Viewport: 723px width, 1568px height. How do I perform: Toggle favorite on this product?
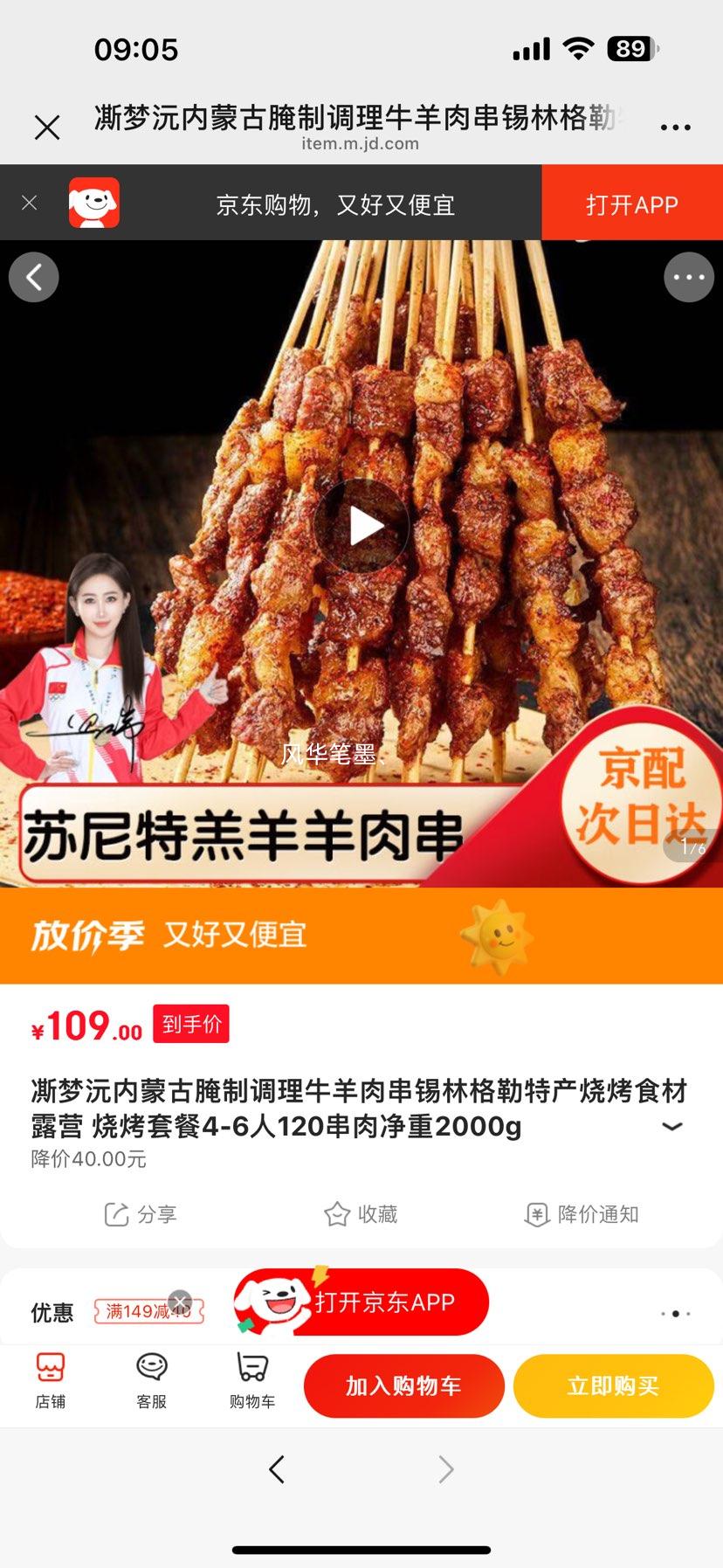pyautogui.click(x=361, y=1213)
